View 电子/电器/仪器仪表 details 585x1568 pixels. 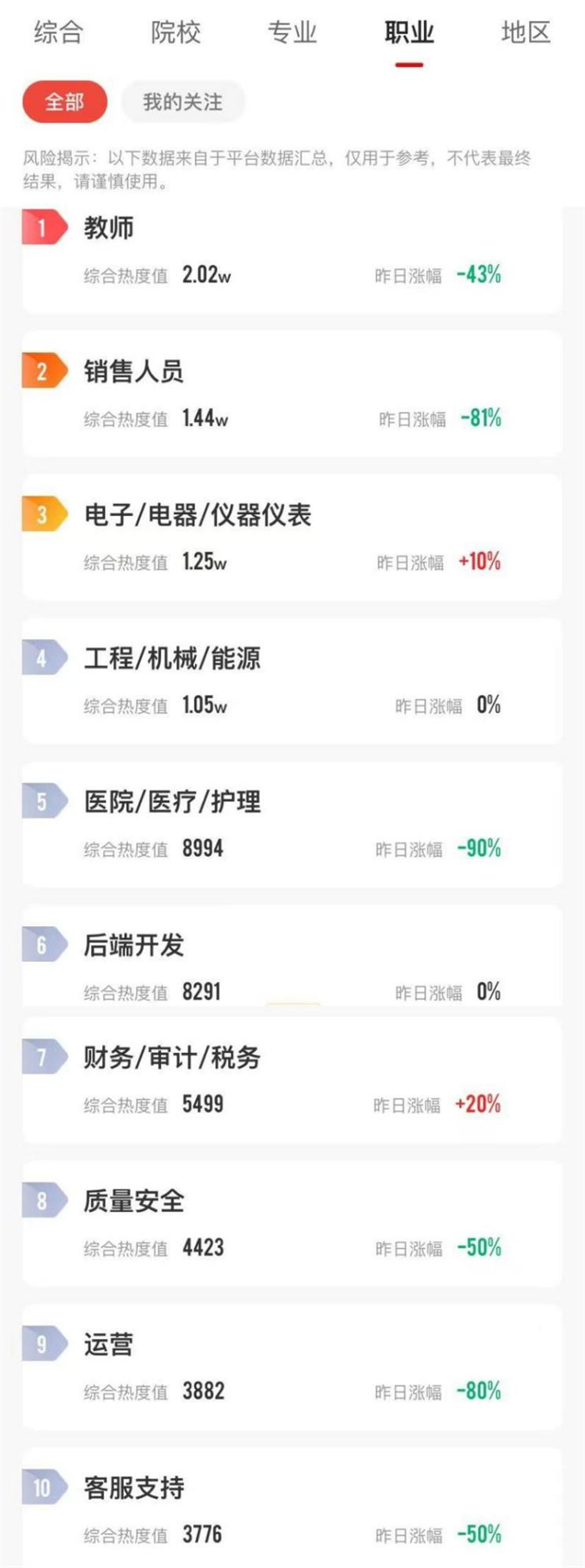tap(292, 537)
